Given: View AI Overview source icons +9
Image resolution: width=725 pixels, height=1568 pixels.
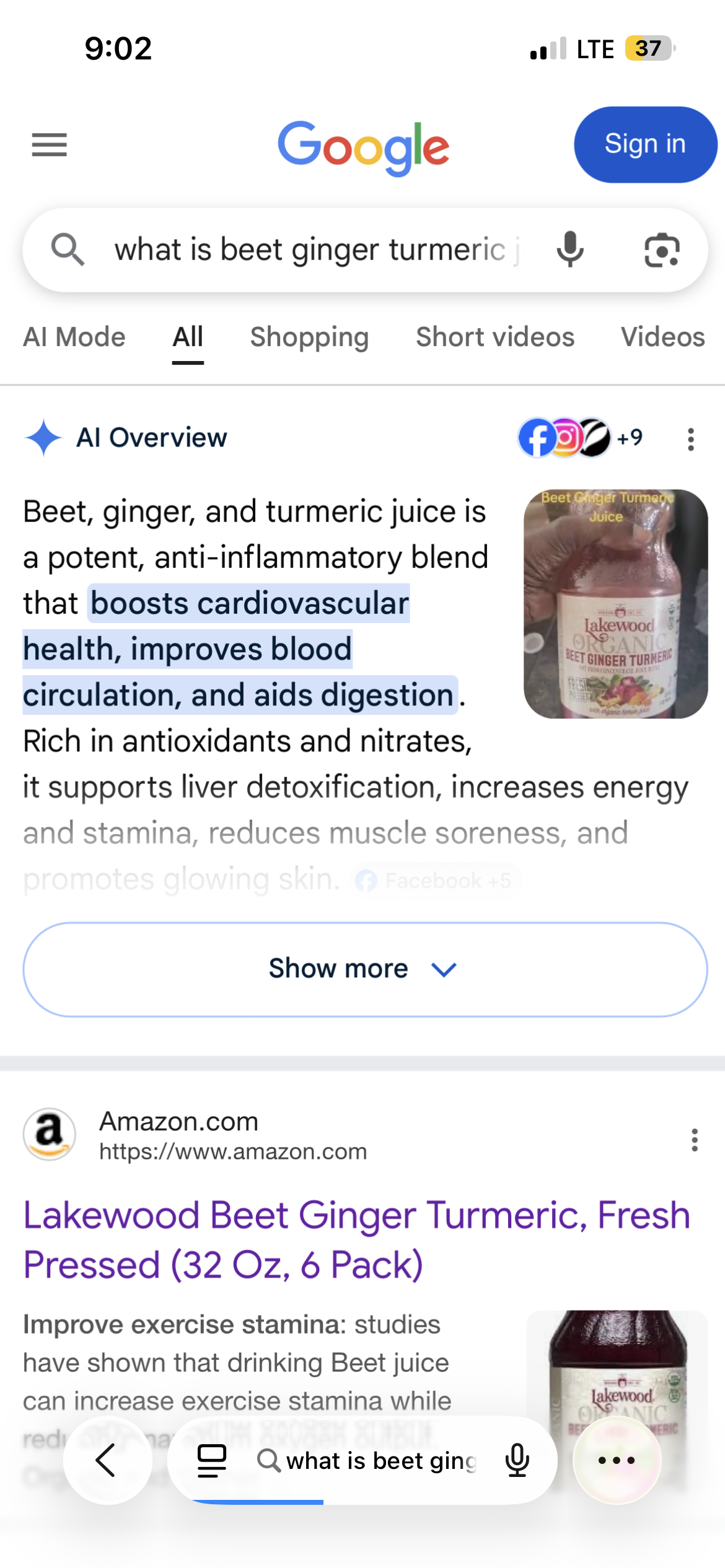Looking at the screenshot, I should pos(579,438).
